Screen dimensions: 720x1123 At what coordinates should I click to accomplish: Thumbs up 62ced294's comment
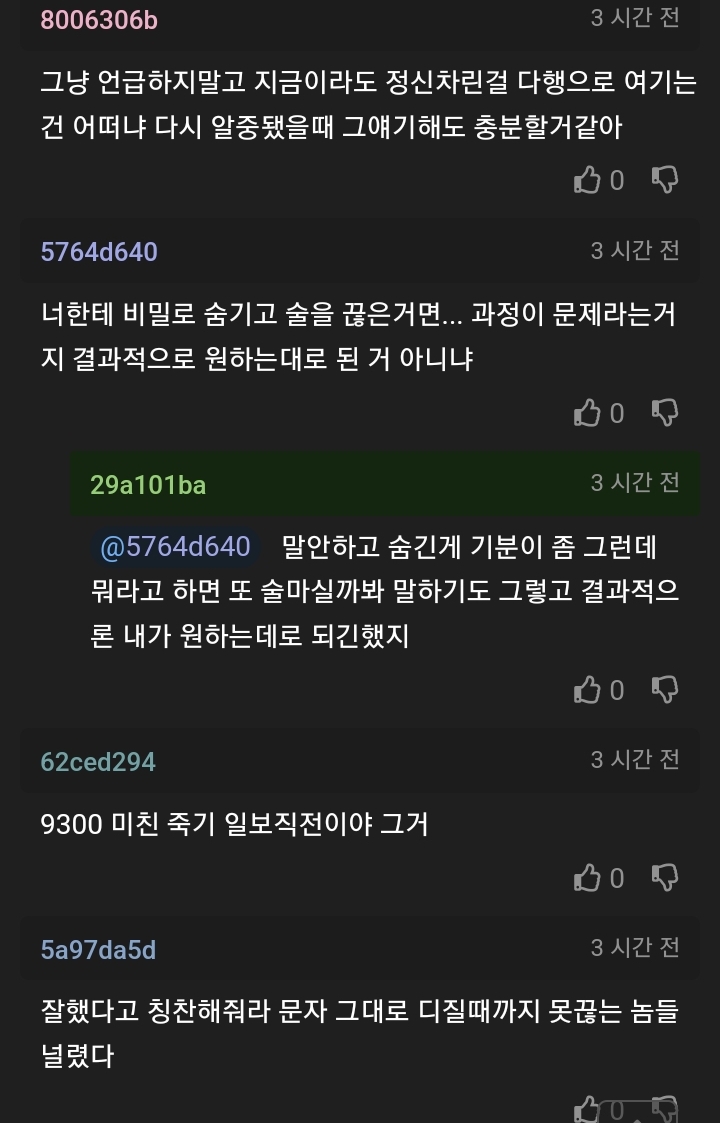(588, 878)
